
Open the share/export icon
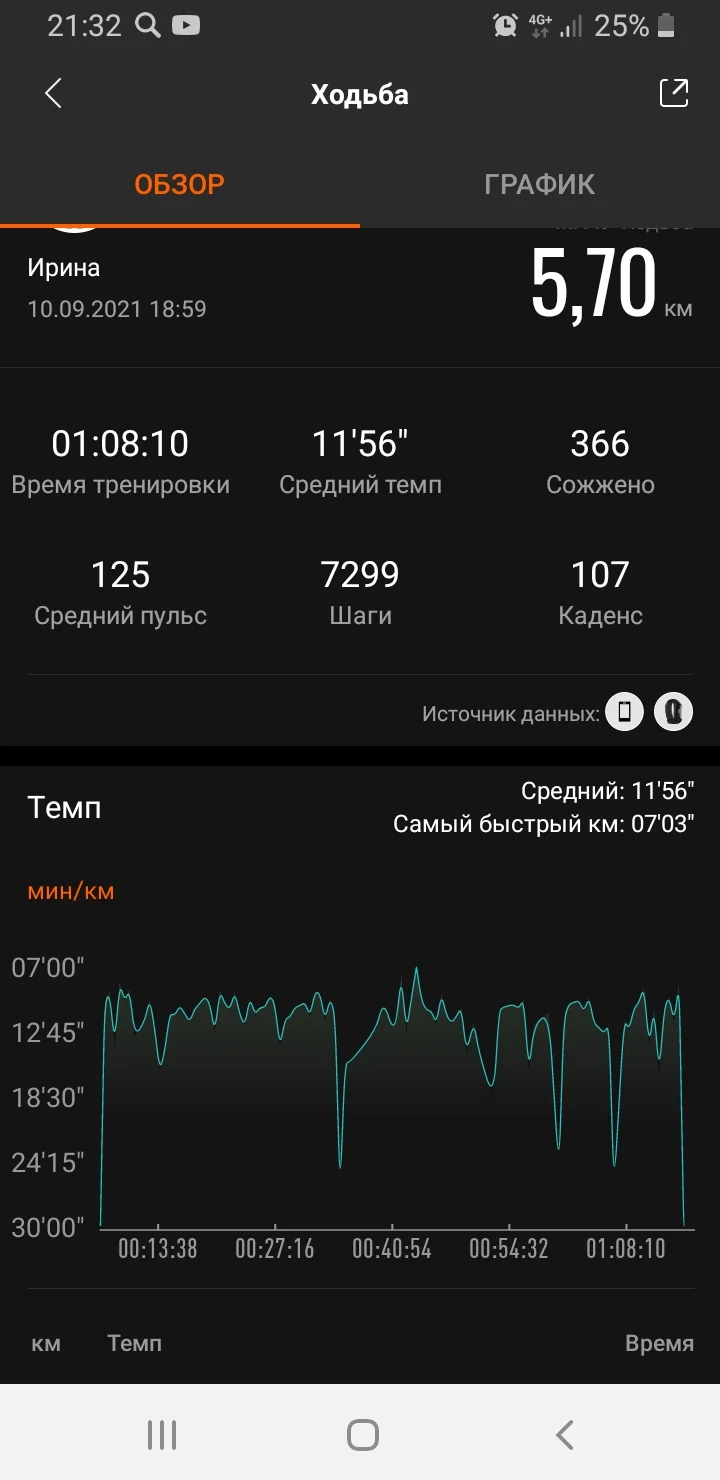[x=674, y=93]
